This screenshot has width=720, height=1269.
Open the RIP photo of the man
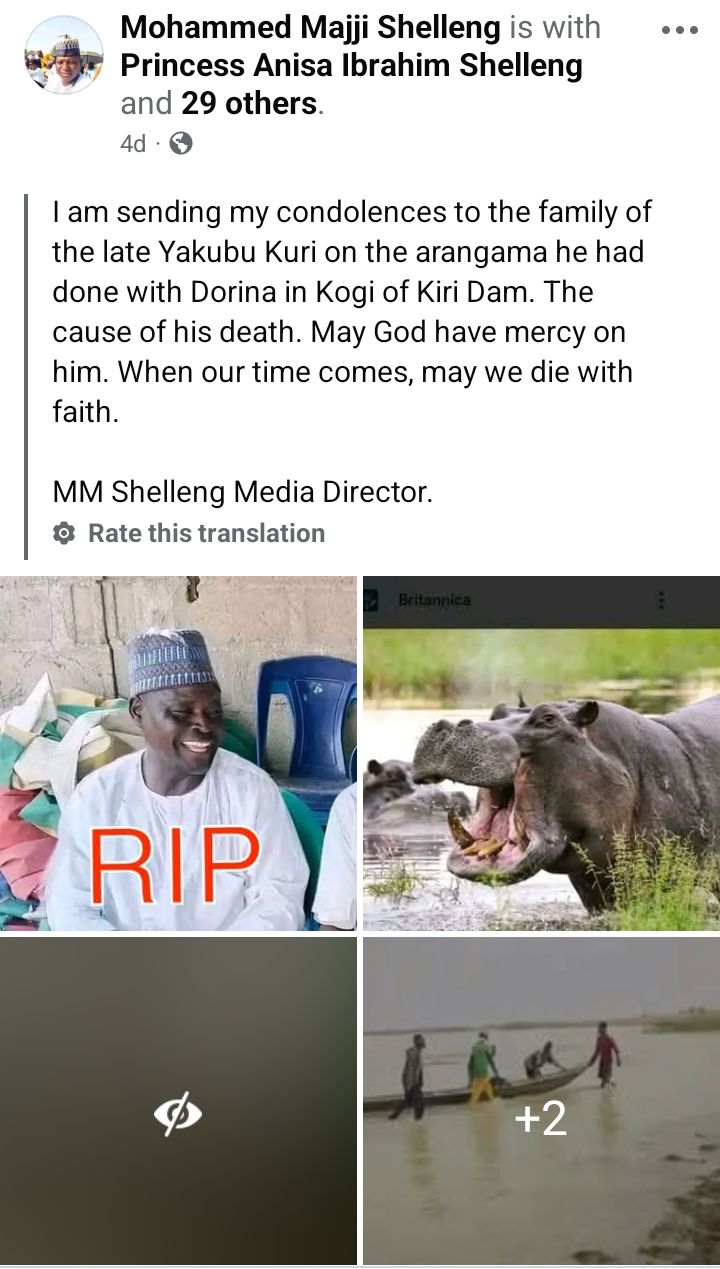[178, 753]
